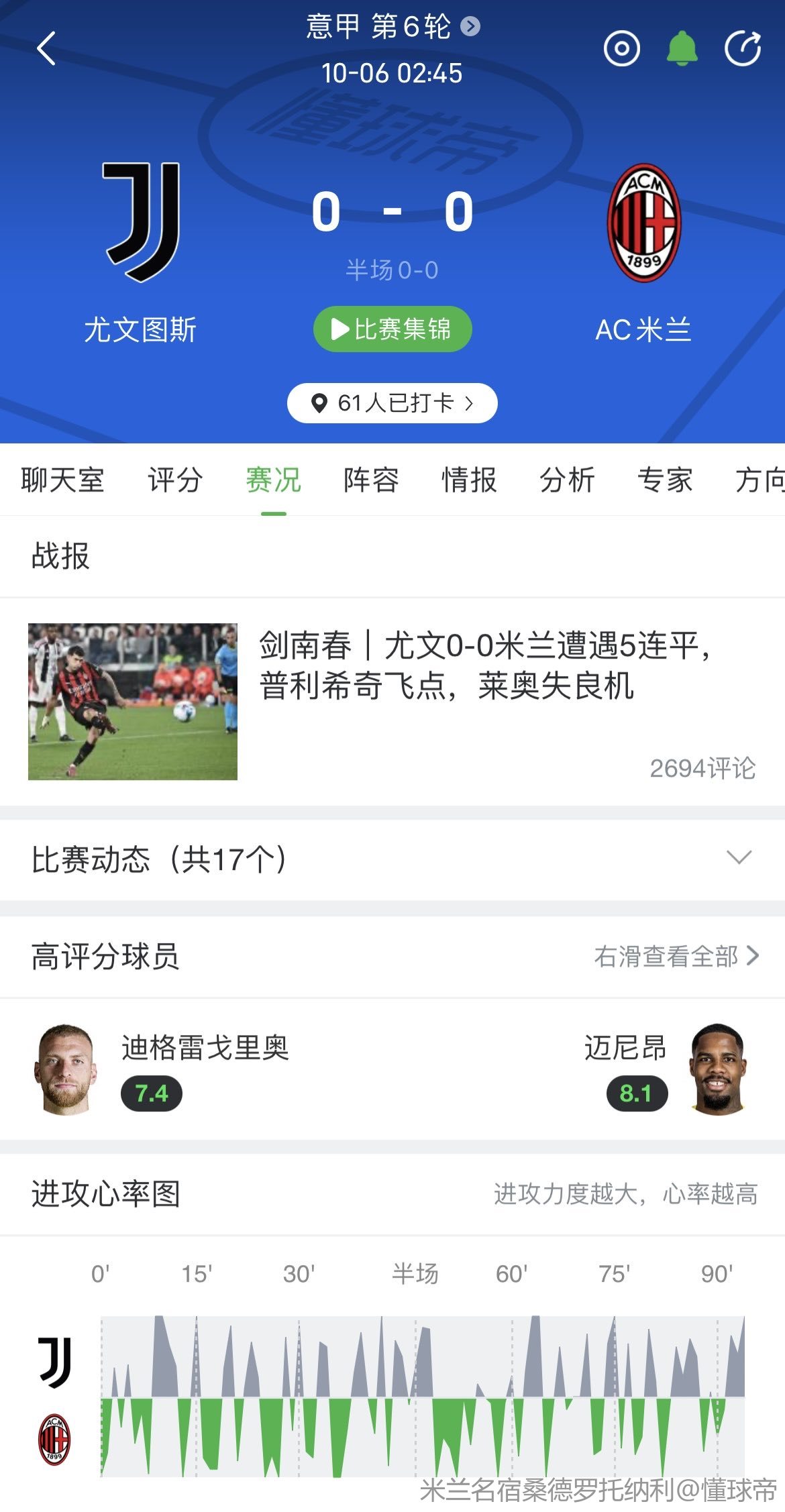Image resolution: width=785 pixels, height=1512 pixels.
Task: Open the target circle icon
Action: tap(621, 49)
